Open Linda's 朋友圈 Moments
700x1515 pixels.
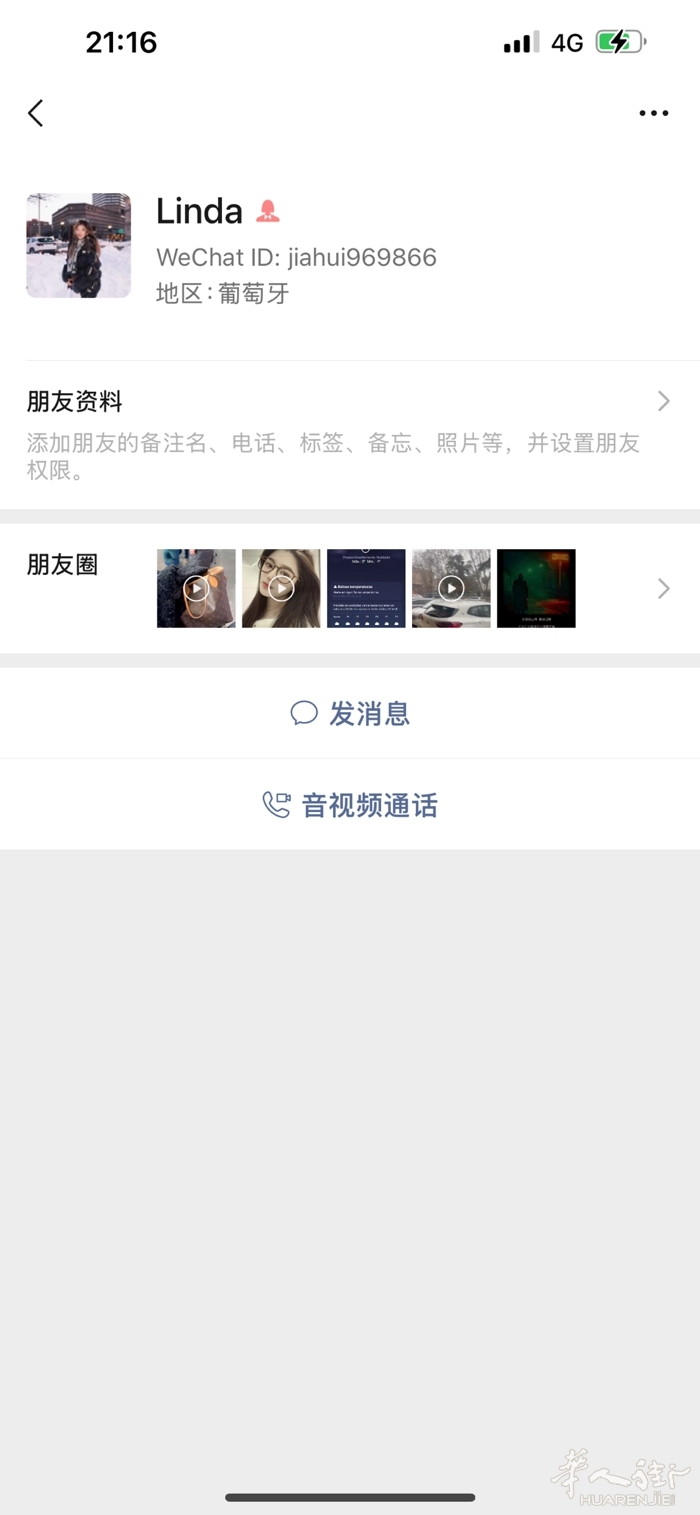tap(349, 588)
